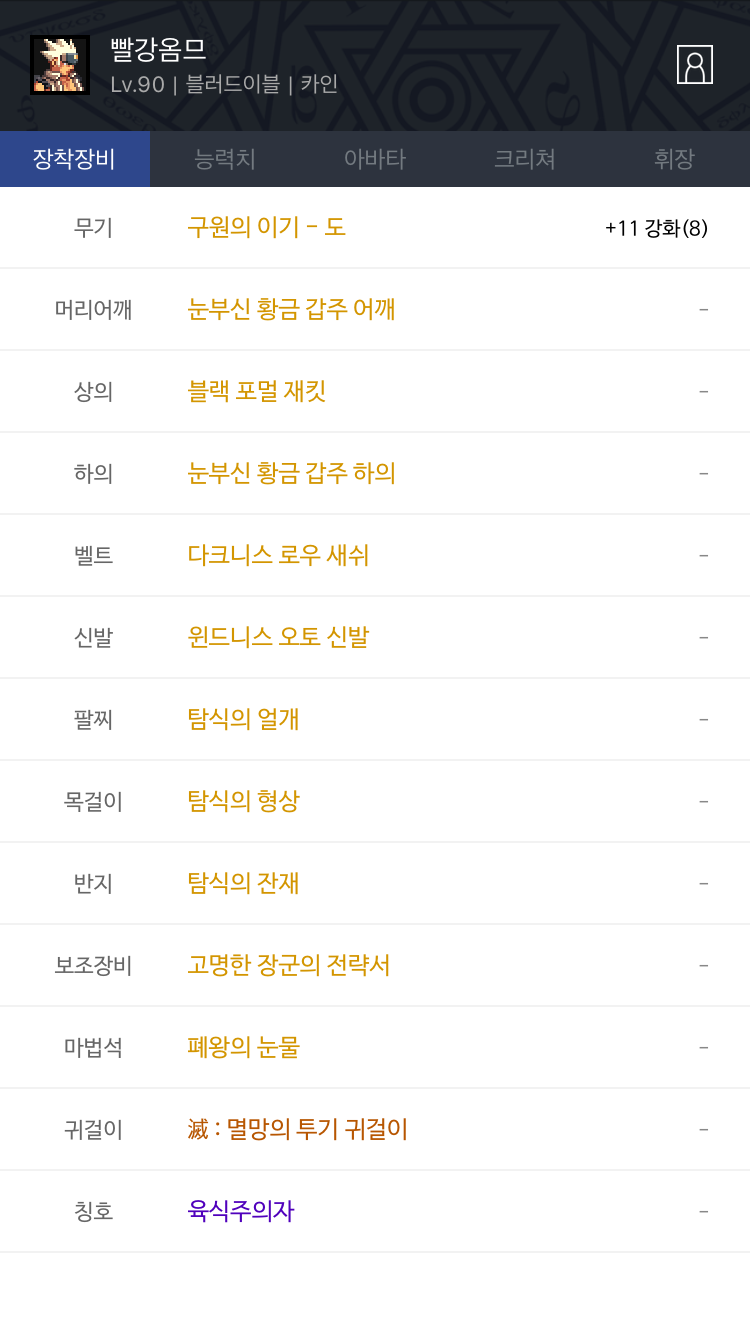Viewport: 750px width, 1334px height.
Task: View 블랙 포멀 재킷 details
Action: click(375, 391)
